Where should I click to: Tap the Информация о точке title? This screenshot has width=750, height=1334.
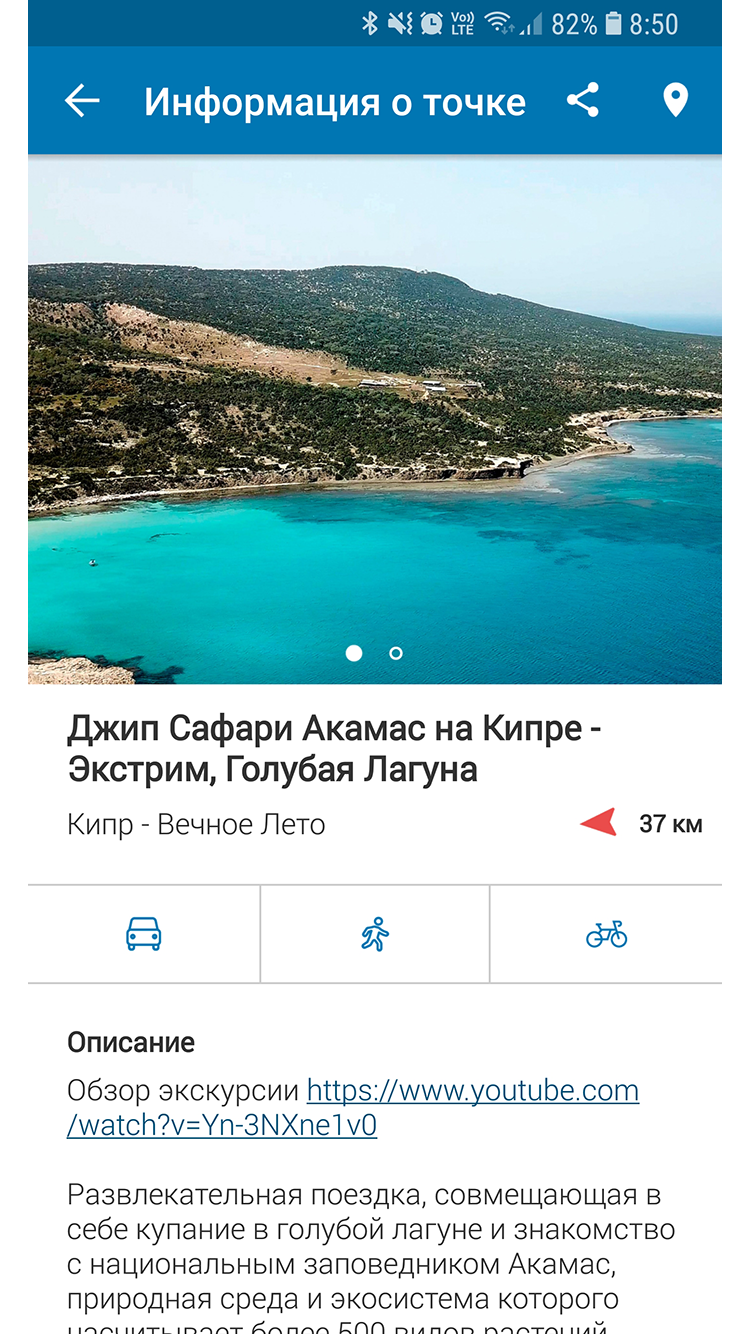tap(335, 101)
